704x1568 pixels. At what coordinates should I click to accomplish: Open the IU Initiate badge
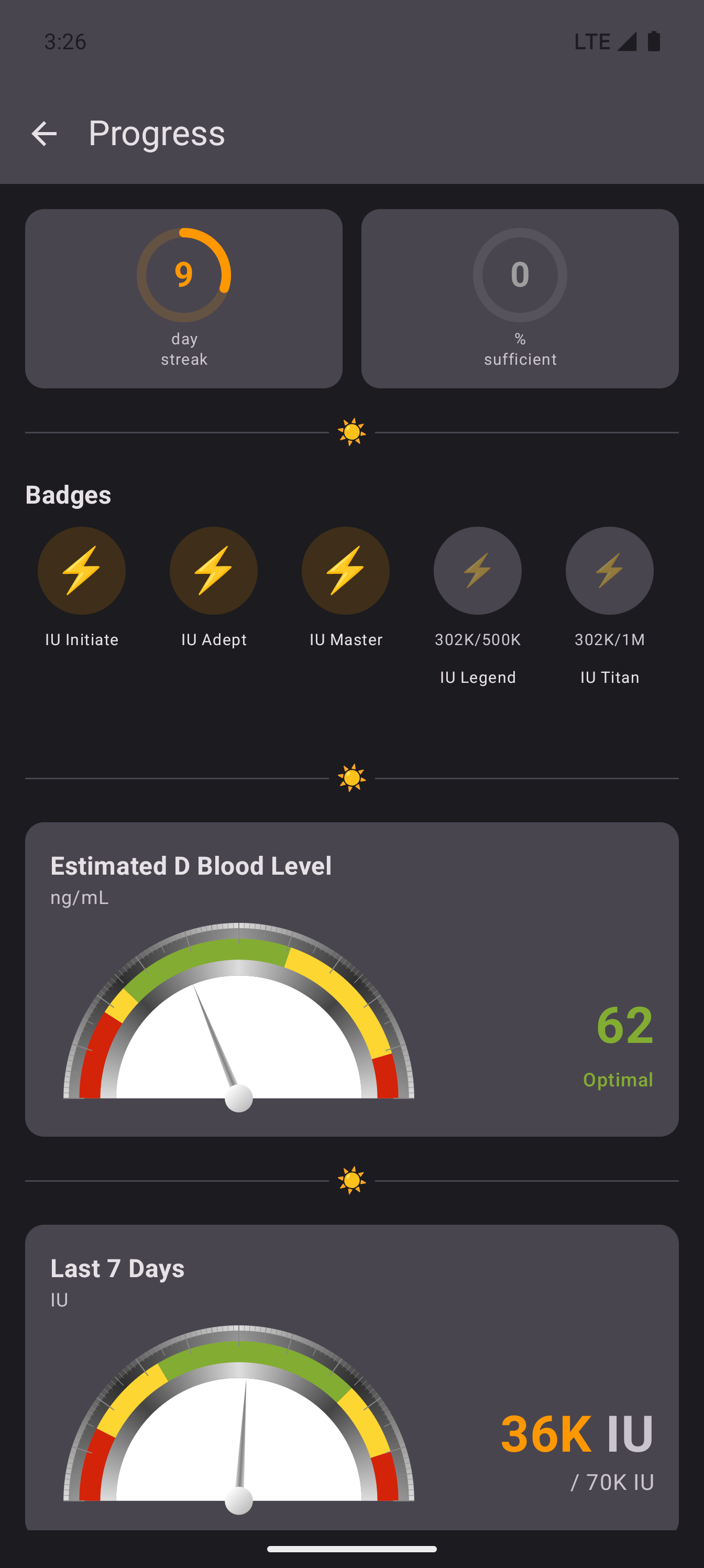(x=82, y=571)
